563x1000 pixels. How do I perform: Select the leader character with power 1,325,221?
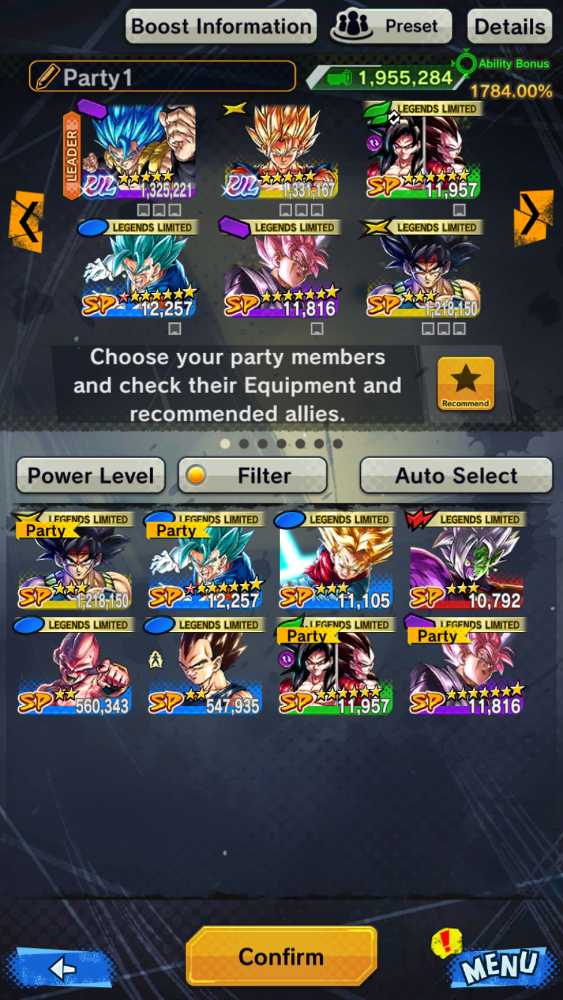tap(131, 153)
